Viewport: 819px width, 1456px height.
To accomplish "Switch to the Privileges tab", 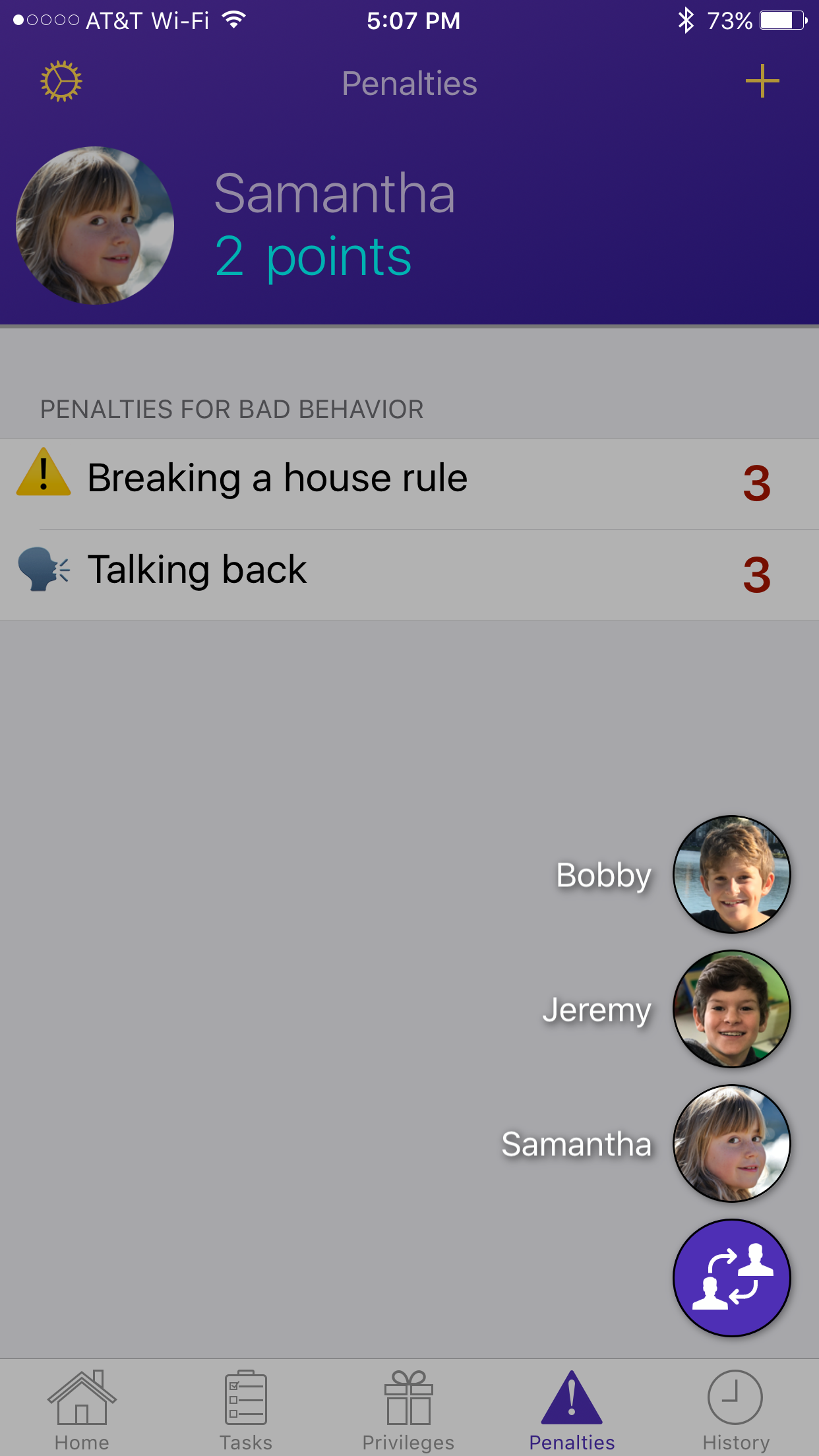I will point(409,1410).
